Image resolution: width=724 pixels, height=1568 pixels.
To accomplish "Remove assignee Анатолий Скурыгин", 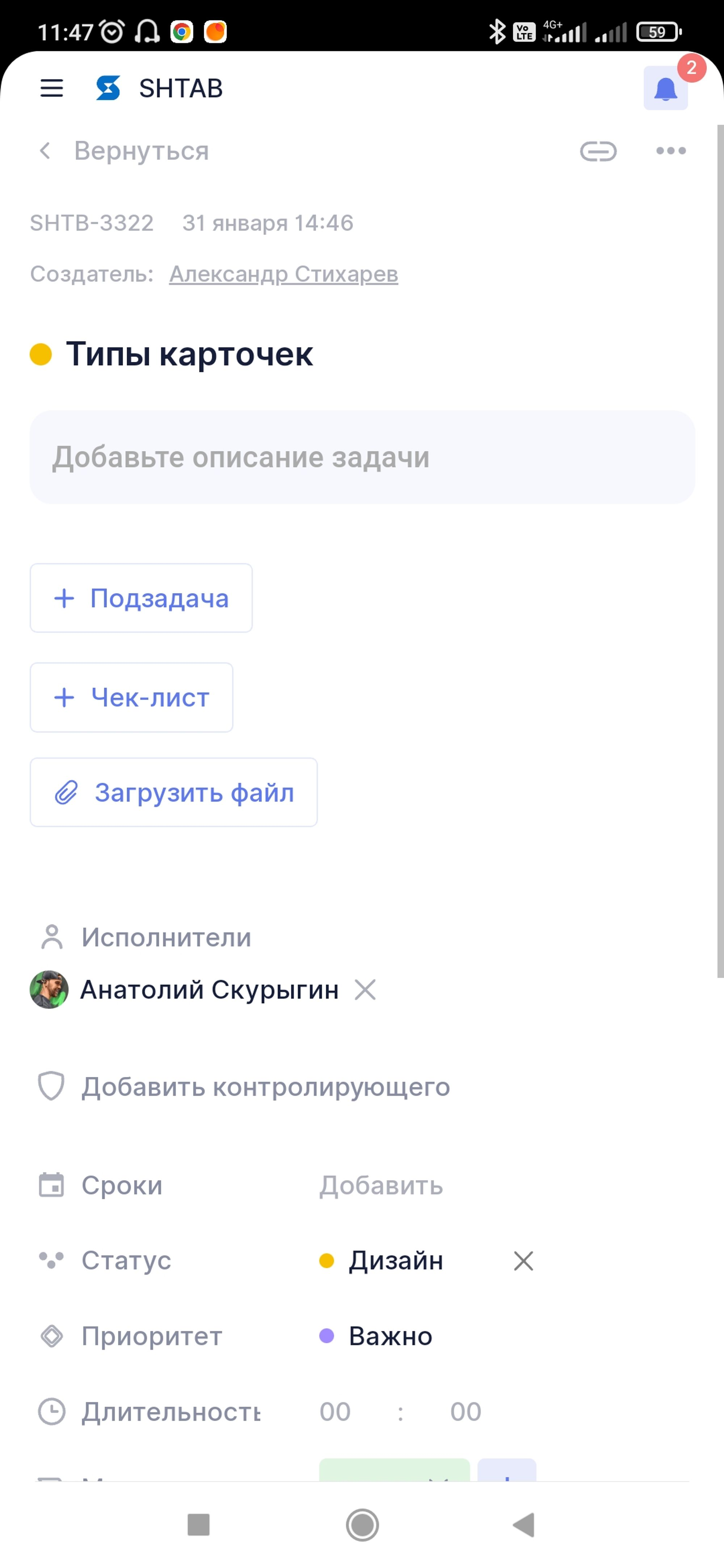I will tap(365, 990).
